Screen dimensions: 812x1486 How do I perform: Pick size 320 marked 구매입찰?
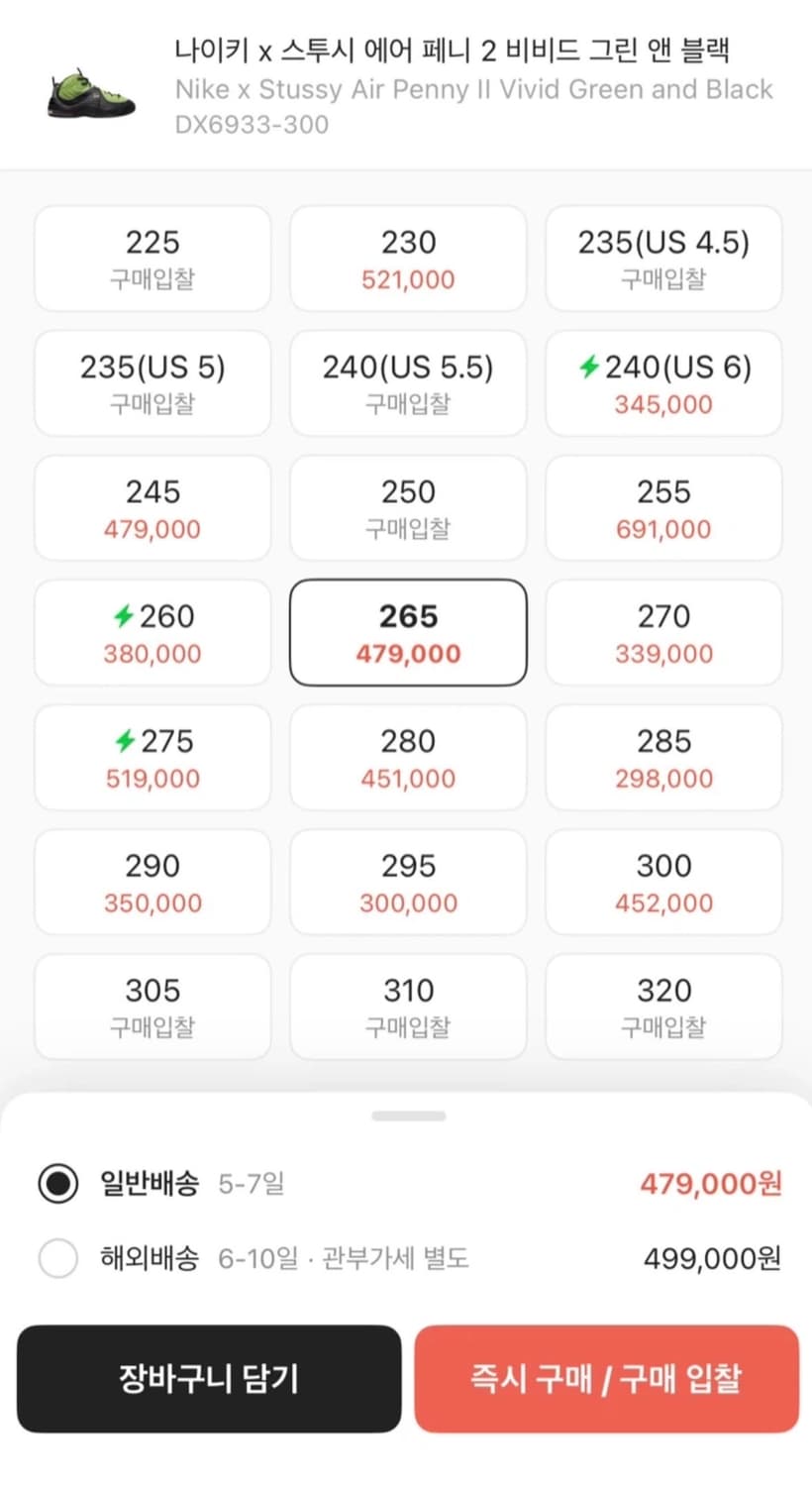coord(662,1007)
